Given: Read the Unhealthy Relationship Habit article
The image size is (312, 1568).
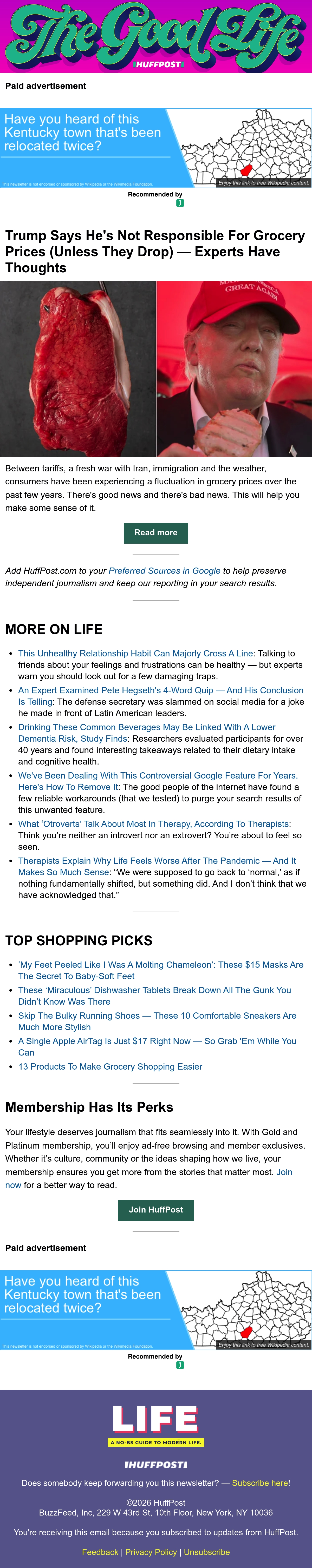Looking at the screenshot, I should coord(135,653).
